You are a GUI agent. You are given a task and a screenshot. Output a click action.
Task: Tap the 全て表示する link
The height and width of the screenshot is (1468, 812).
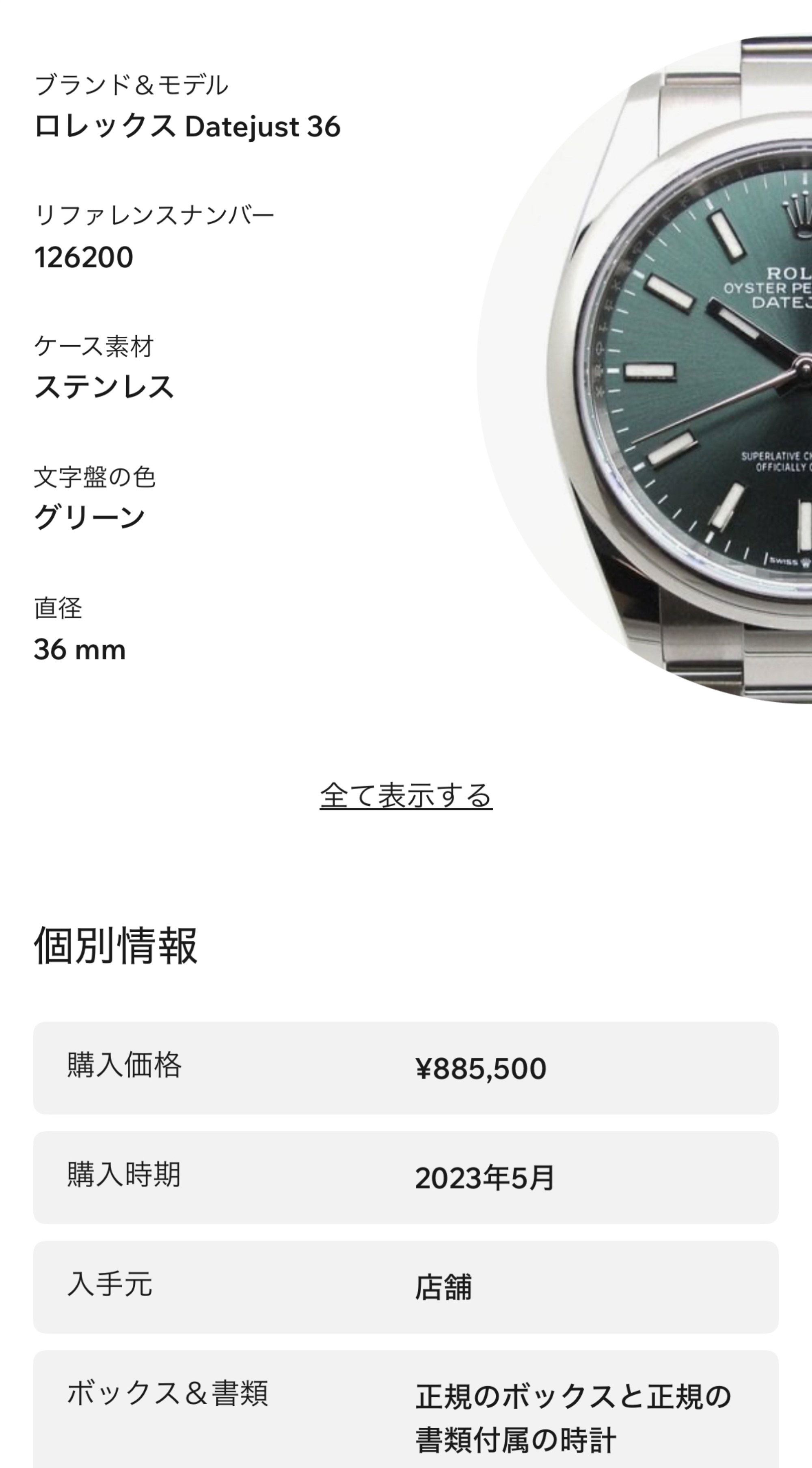coord(406,795)
